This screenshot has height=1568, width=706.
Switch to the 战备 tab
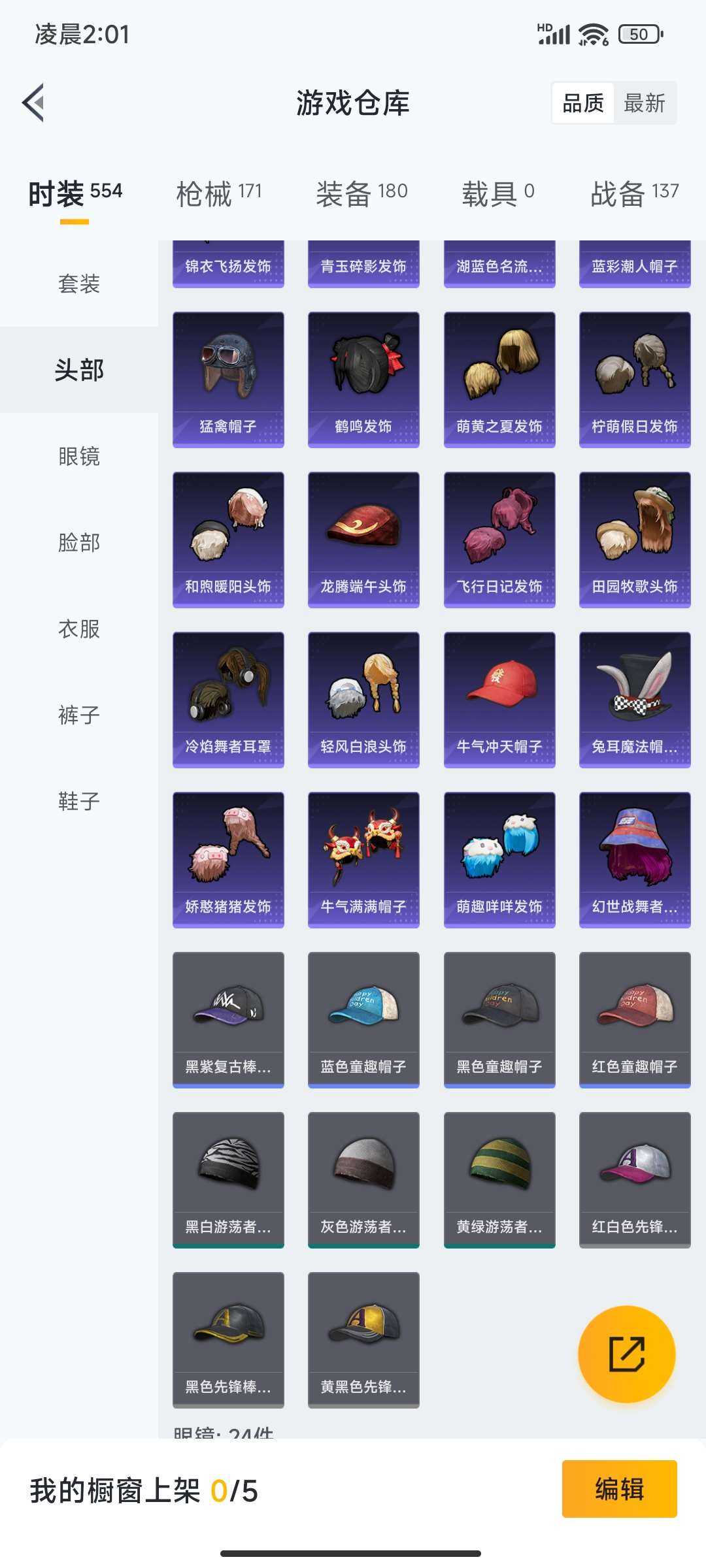(x=634, y=193)
